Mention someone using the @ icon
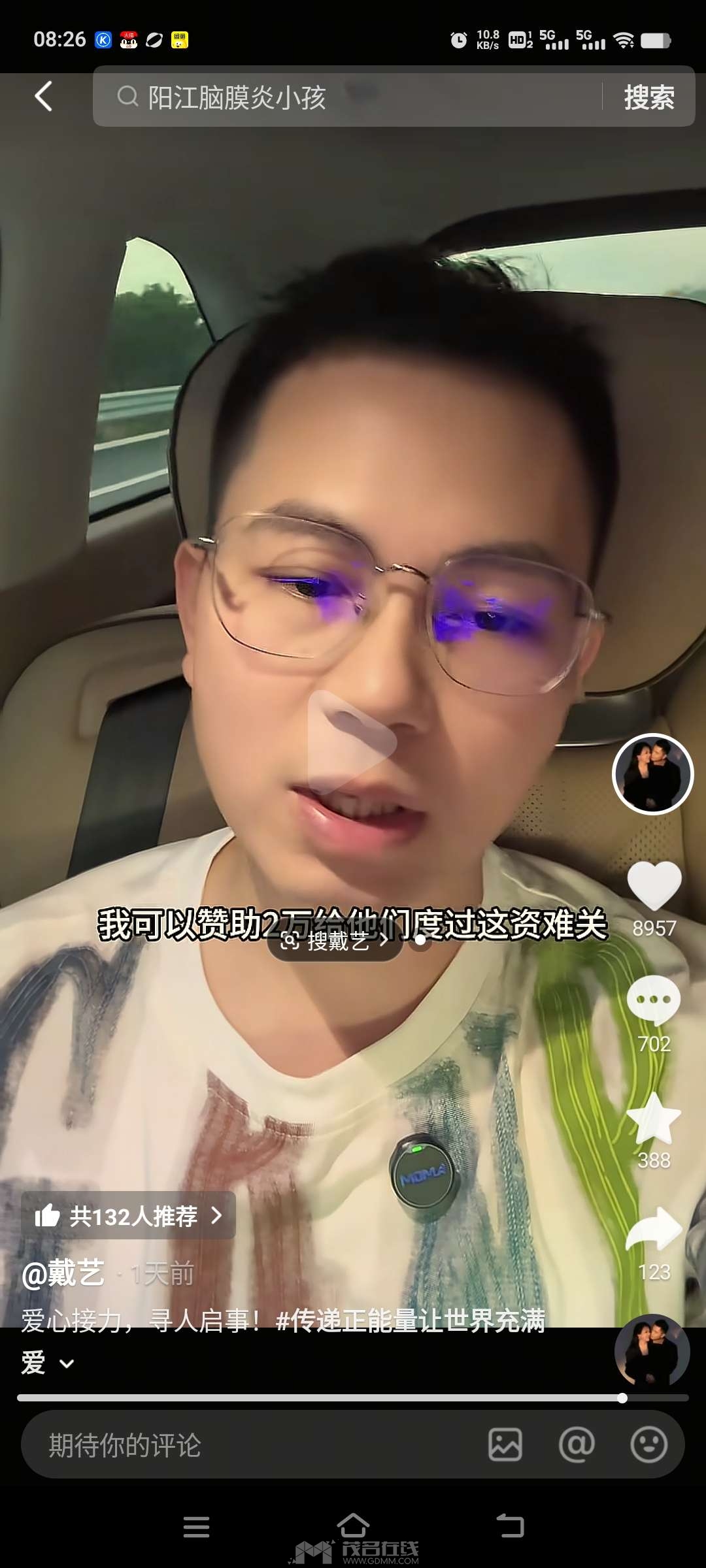Image resolution: width=706 pixels, height=1568 pixels. [577, 1445]
